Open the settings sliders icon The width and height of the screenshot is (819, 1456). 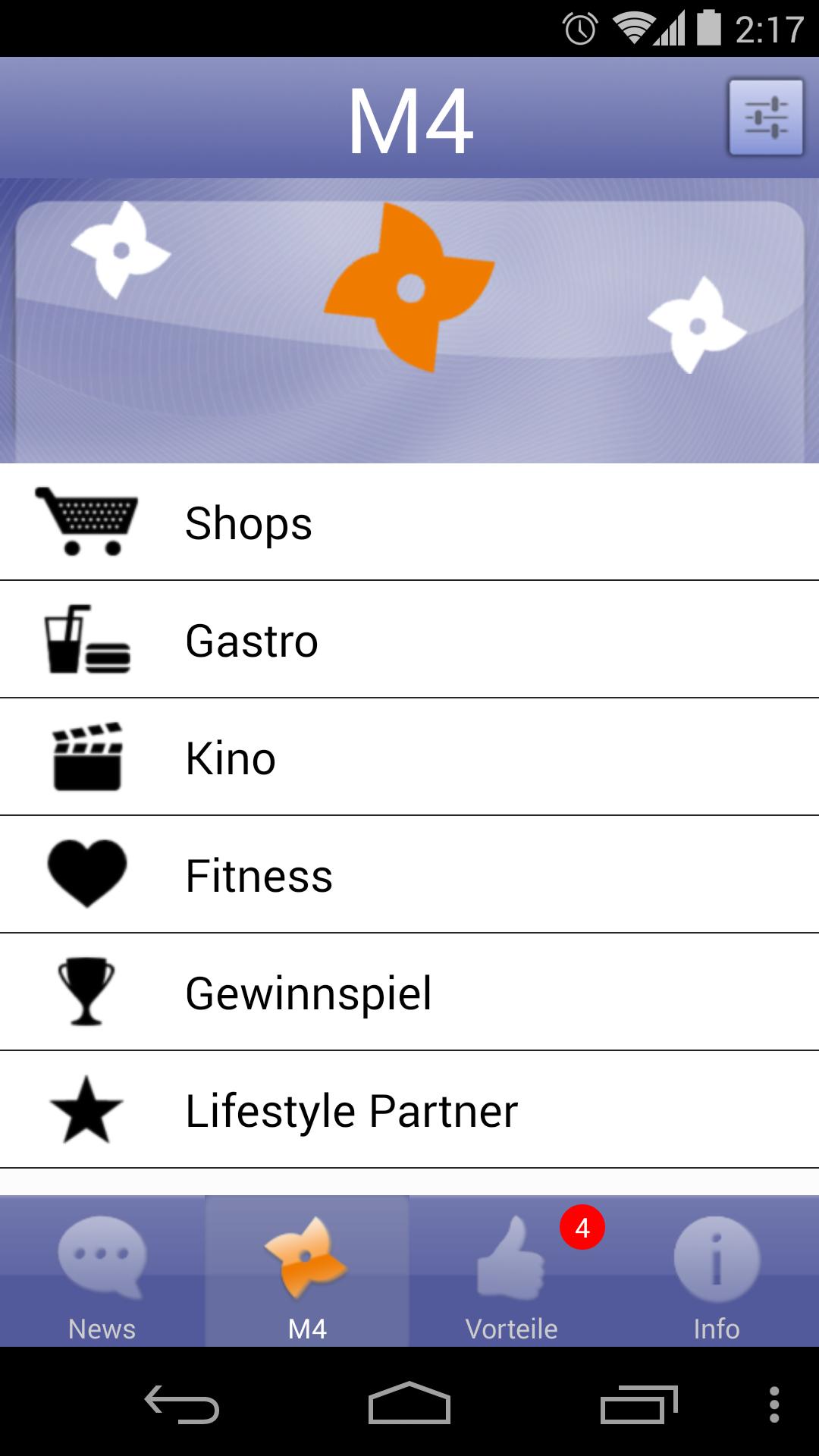click(x=766, y=118)
